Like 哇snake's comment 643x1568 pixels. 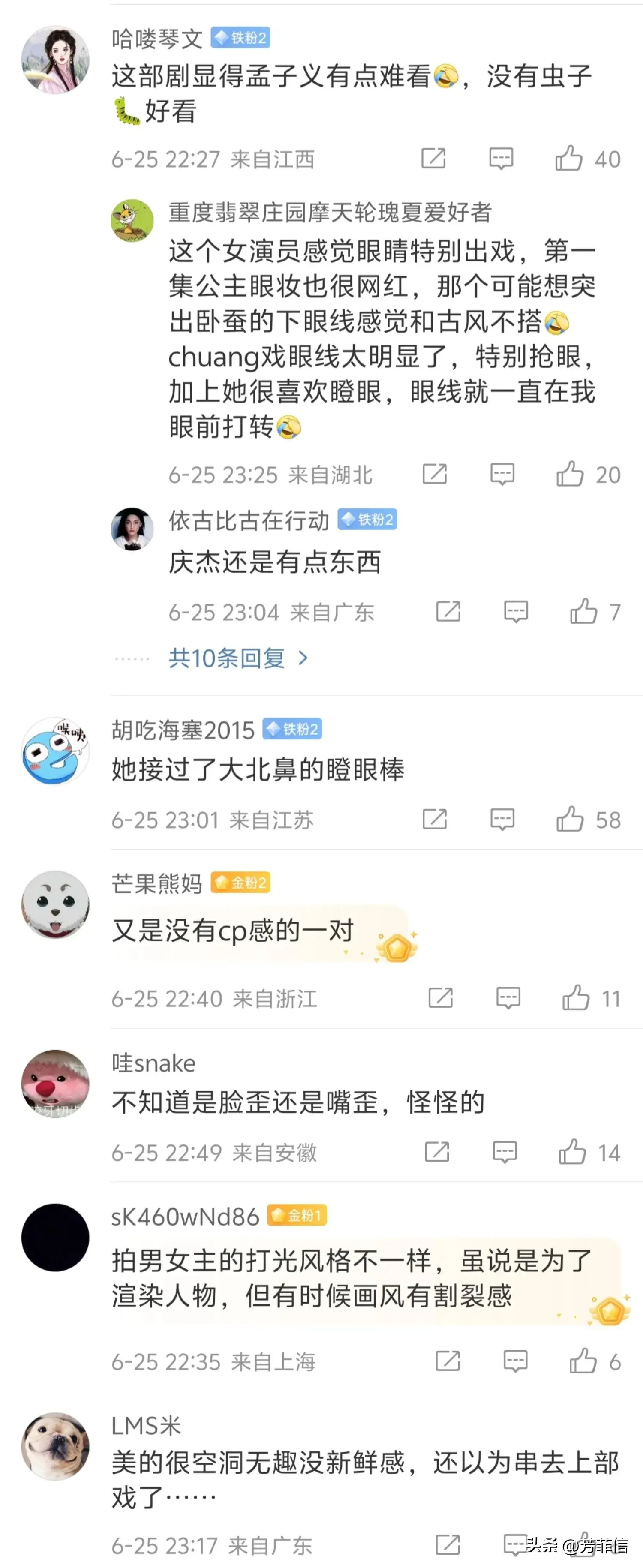572,1152
